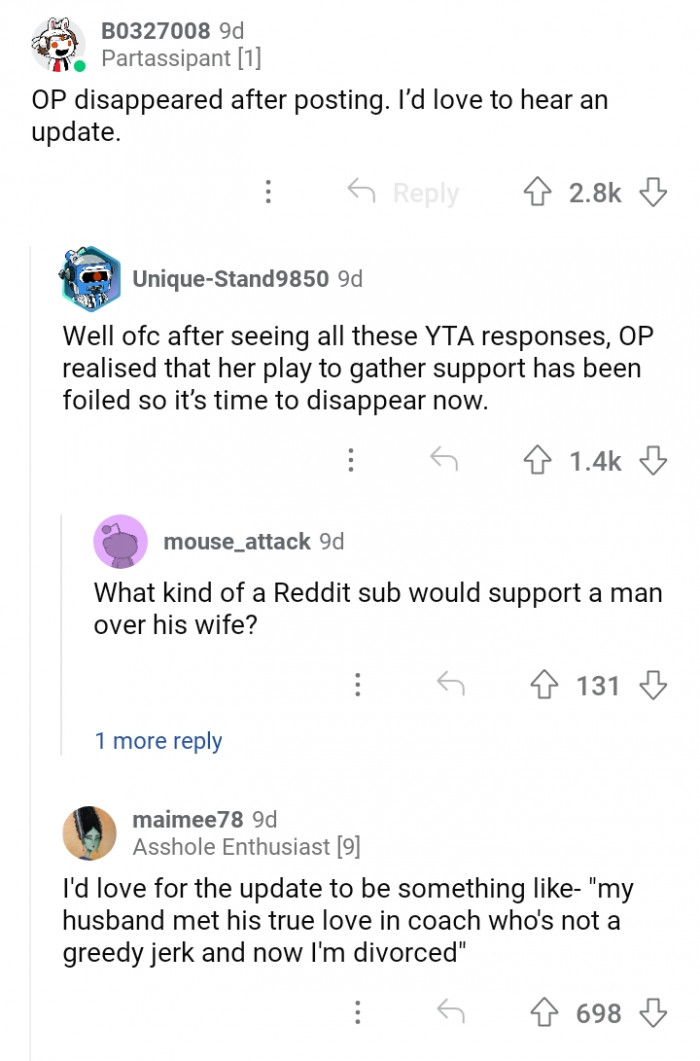700x1061 pixels.
Task: Downvote Unique-Stand9850's comment
Action: coord(653,460)
